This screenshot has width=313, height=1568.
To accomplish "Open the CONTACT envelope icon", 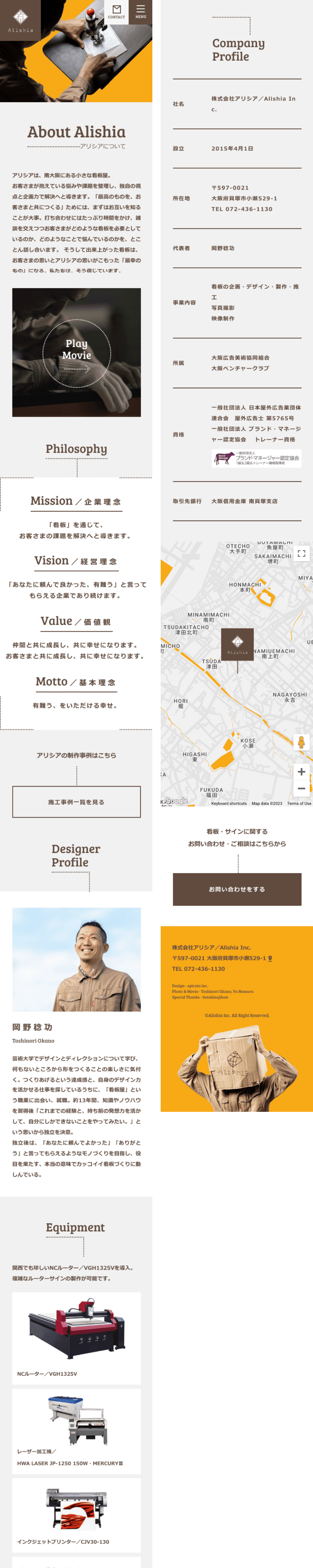I will 116,12.
